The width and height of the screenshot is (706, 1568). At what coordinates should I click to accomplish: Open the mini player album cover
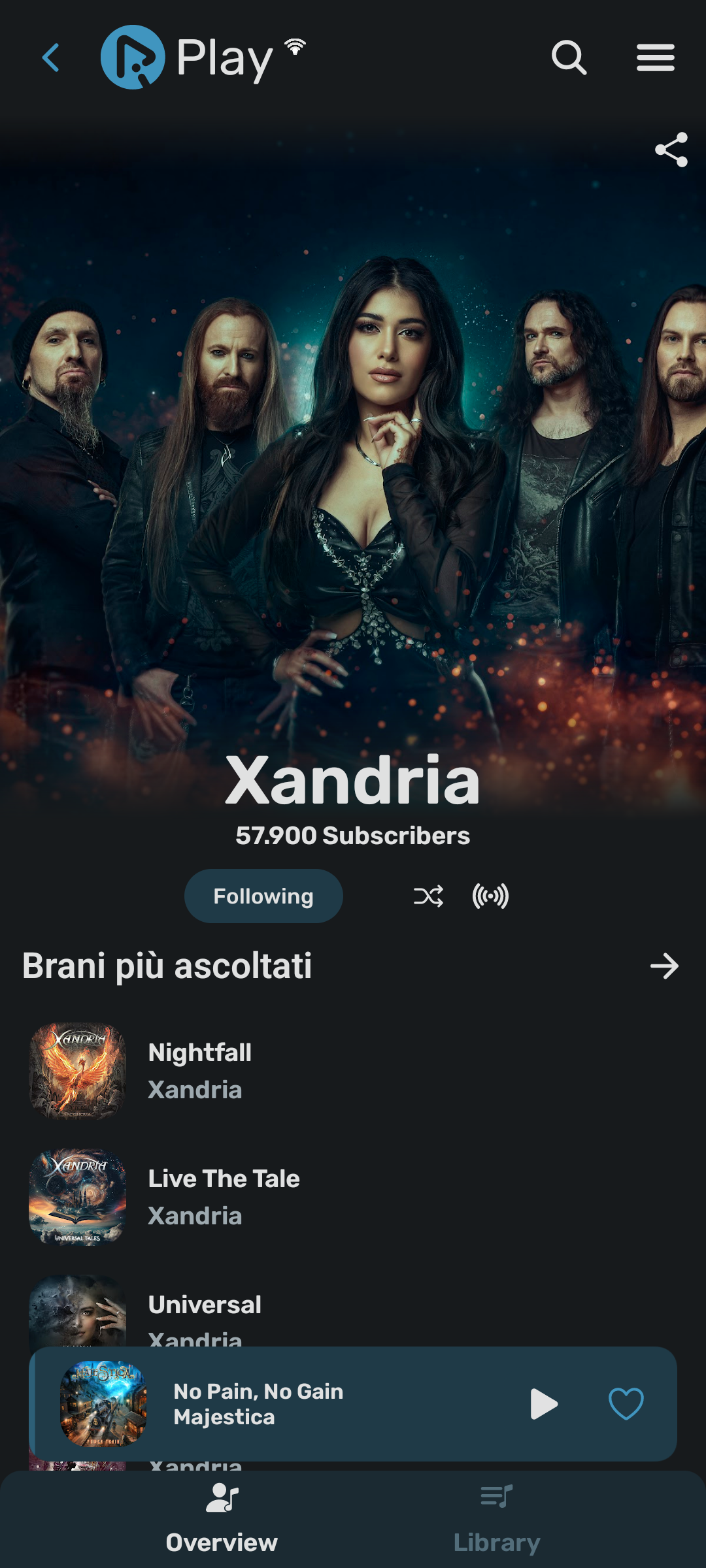pos(103,1403)
